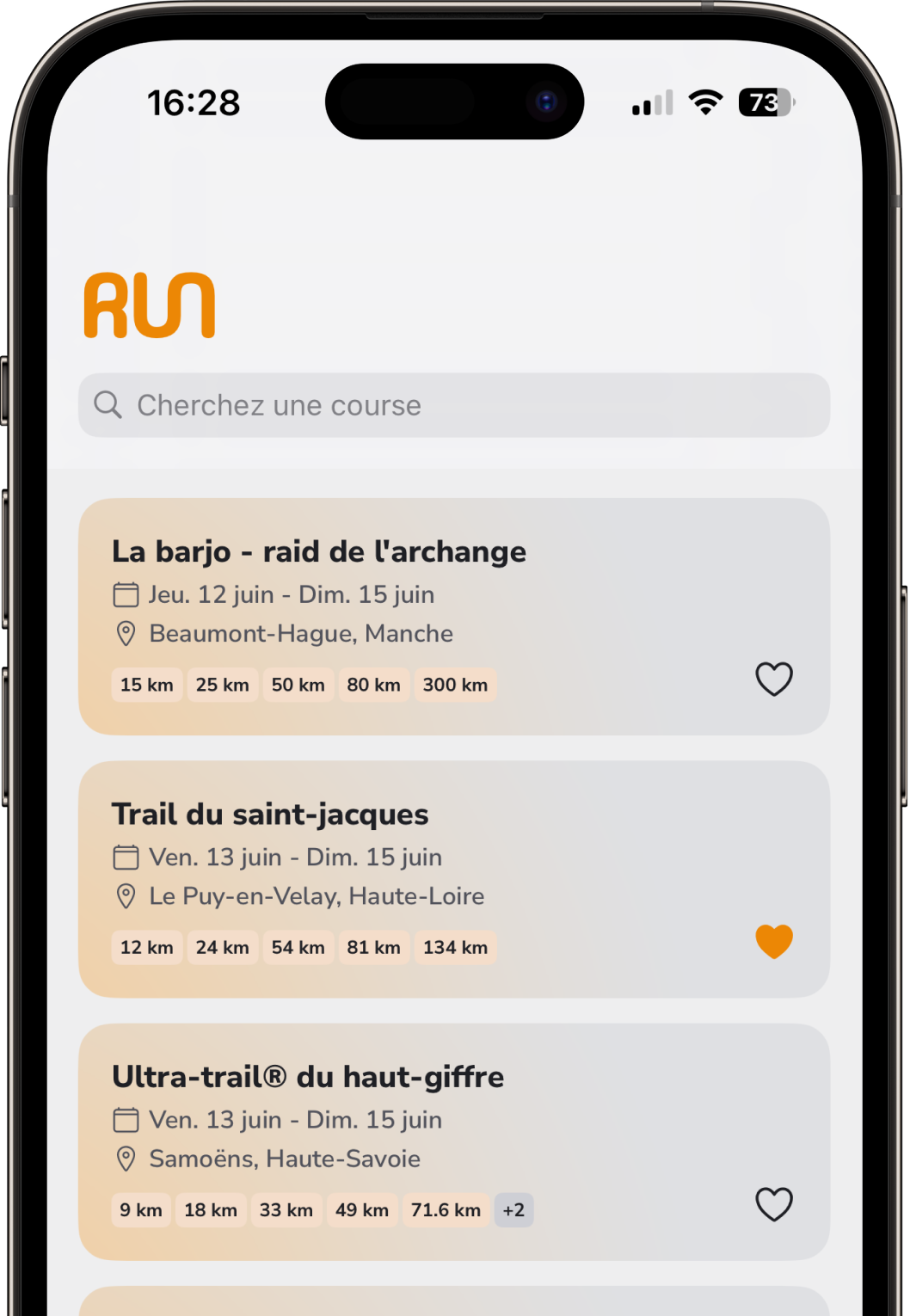The image size is (910, 1316).
Task: Tap the 'Cherchez une course' search field
Action: [x=453, y=405]
